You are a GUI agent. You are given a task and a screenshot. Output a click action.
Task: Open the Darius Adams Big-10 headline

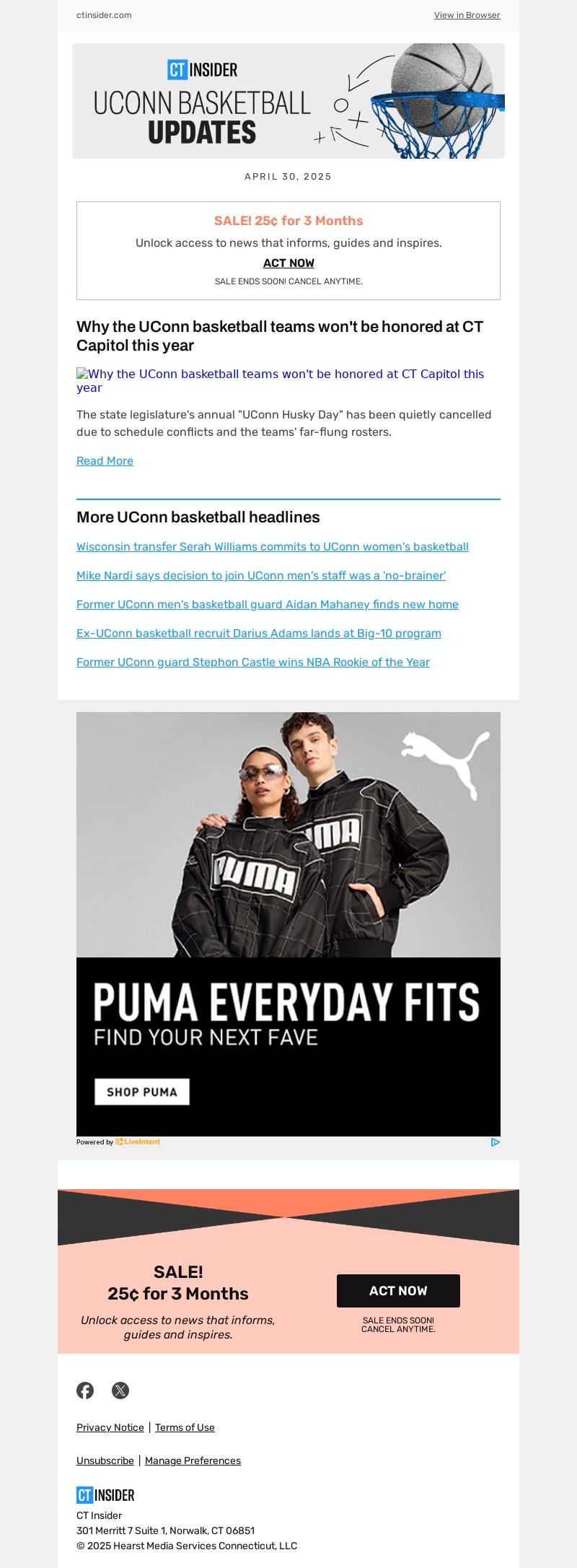click(x=258, y=634)
